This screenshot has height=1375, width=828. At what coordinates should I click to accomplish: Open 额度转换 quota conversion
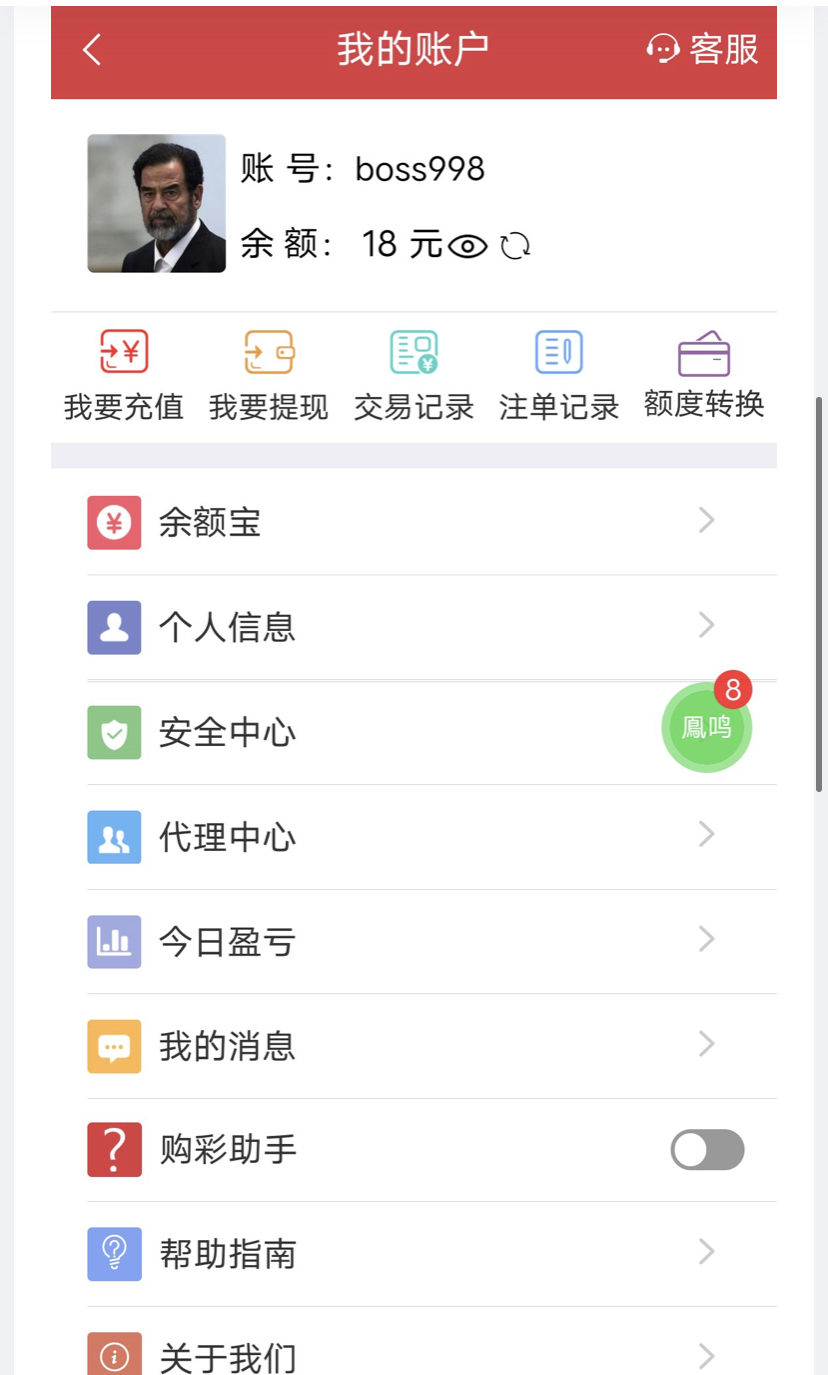point(704,376)
